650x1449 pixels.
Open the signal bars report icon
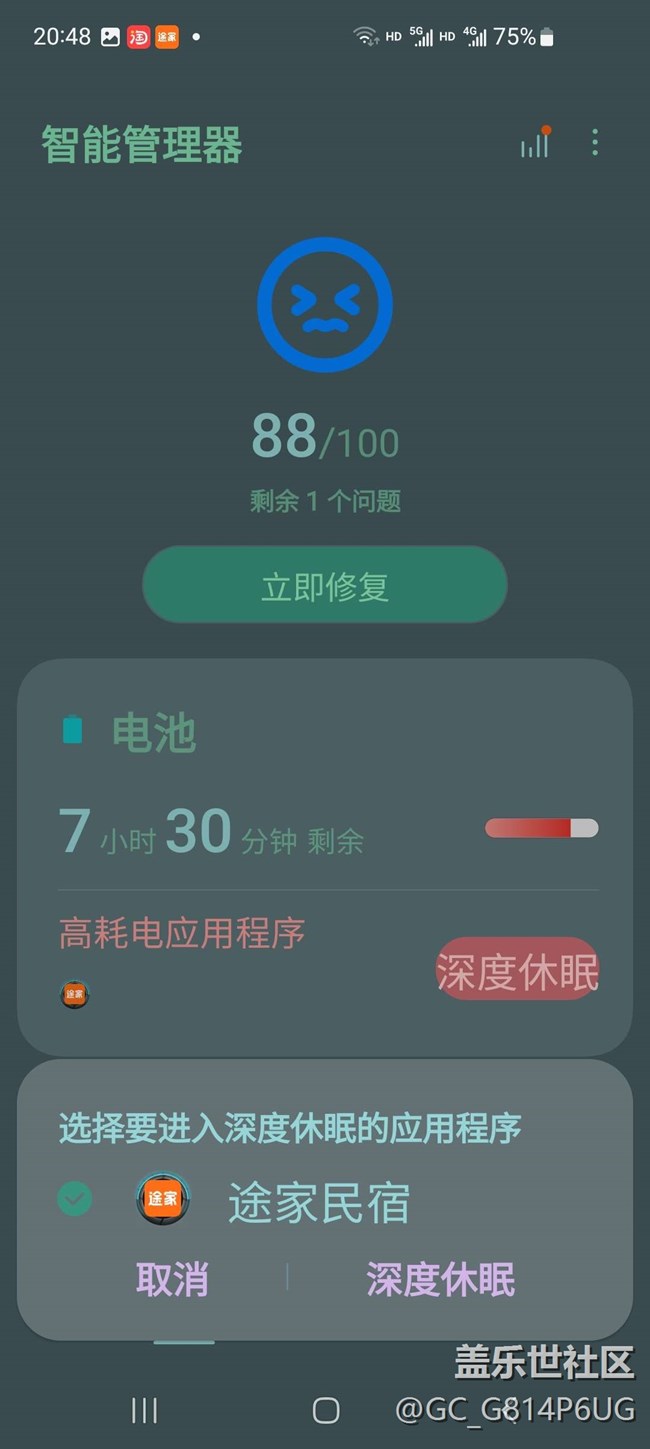535,143
